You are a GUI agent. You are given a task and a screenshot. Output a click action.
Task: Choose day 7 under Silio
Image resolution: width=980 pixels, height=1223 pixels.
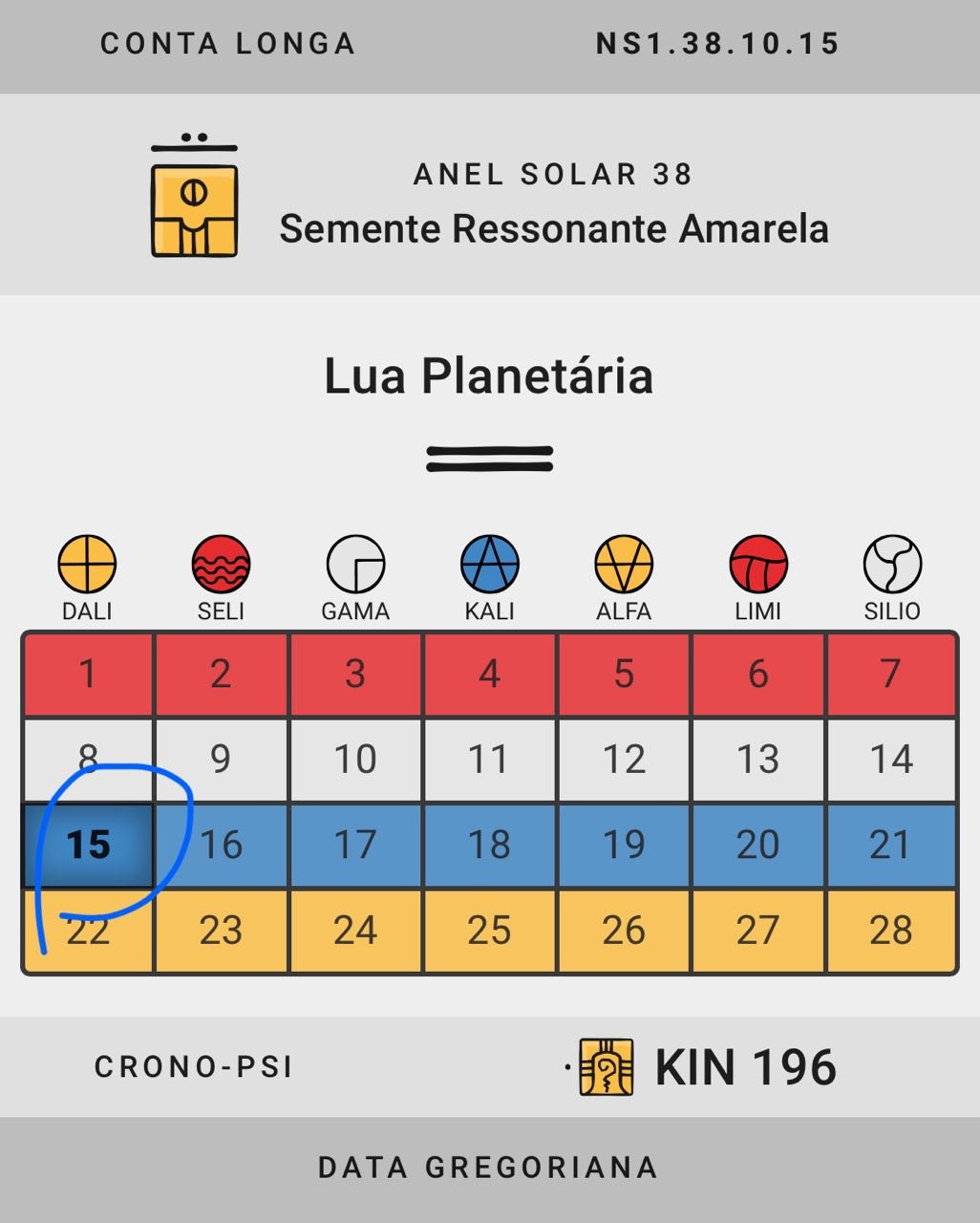(891, 674)
